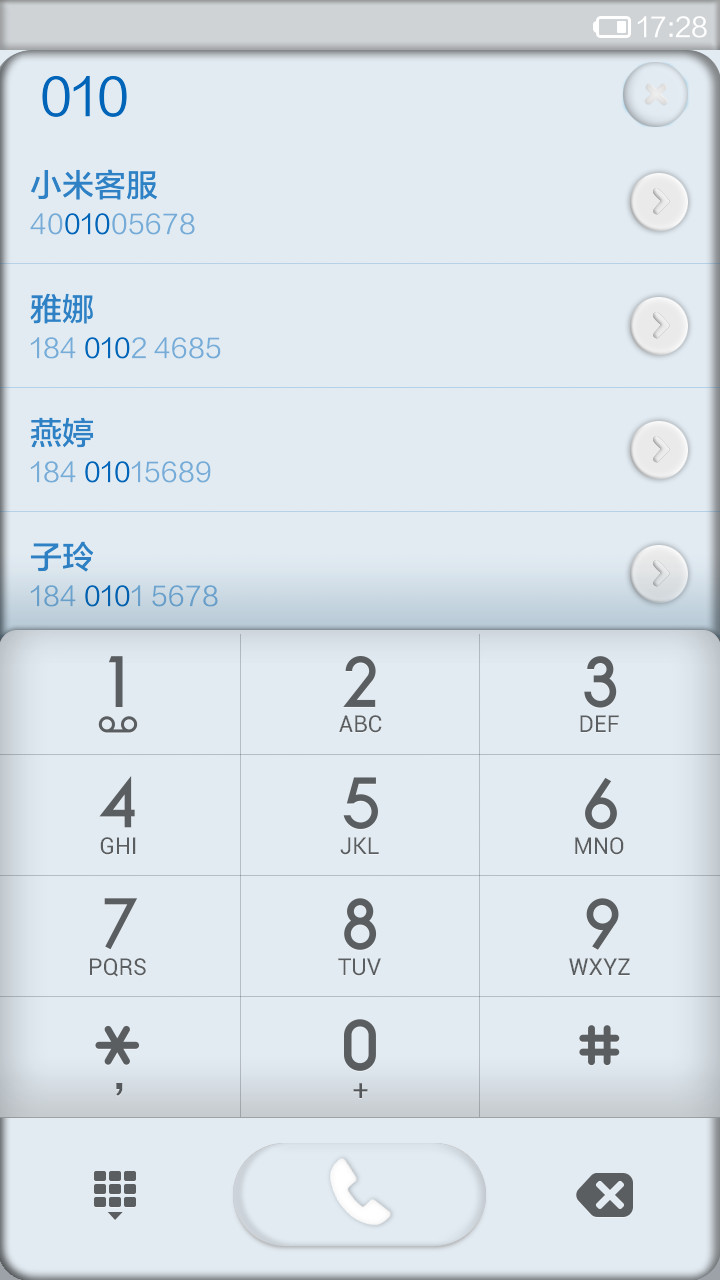Hide the dial pad
The height and width of the screenshot is (1280, 720).
pyautogui.click(x=115, y=1195)
